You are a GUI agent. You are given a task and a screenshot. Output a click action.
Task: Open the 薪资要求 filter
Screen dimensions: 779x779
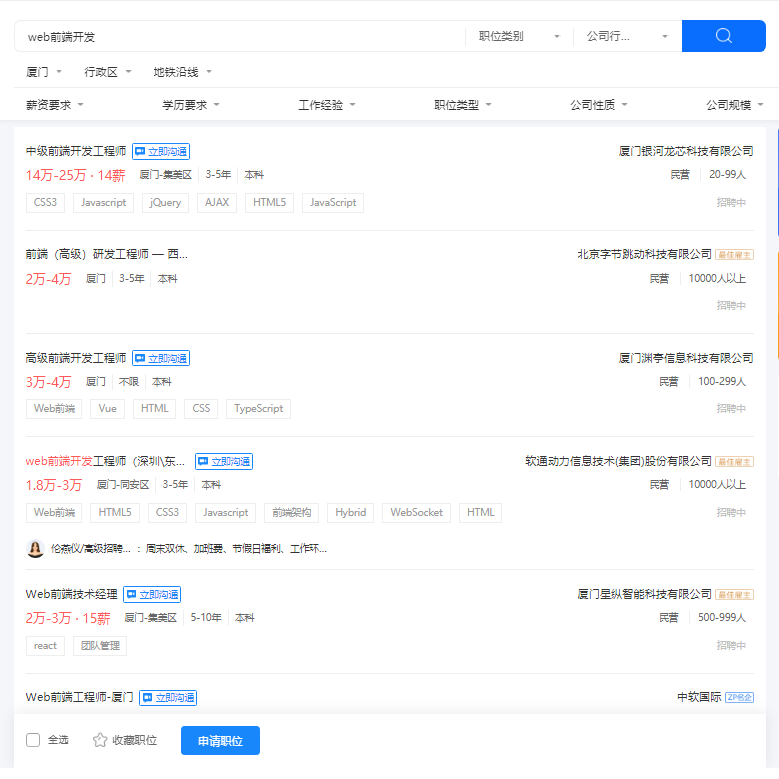point(55,105)
